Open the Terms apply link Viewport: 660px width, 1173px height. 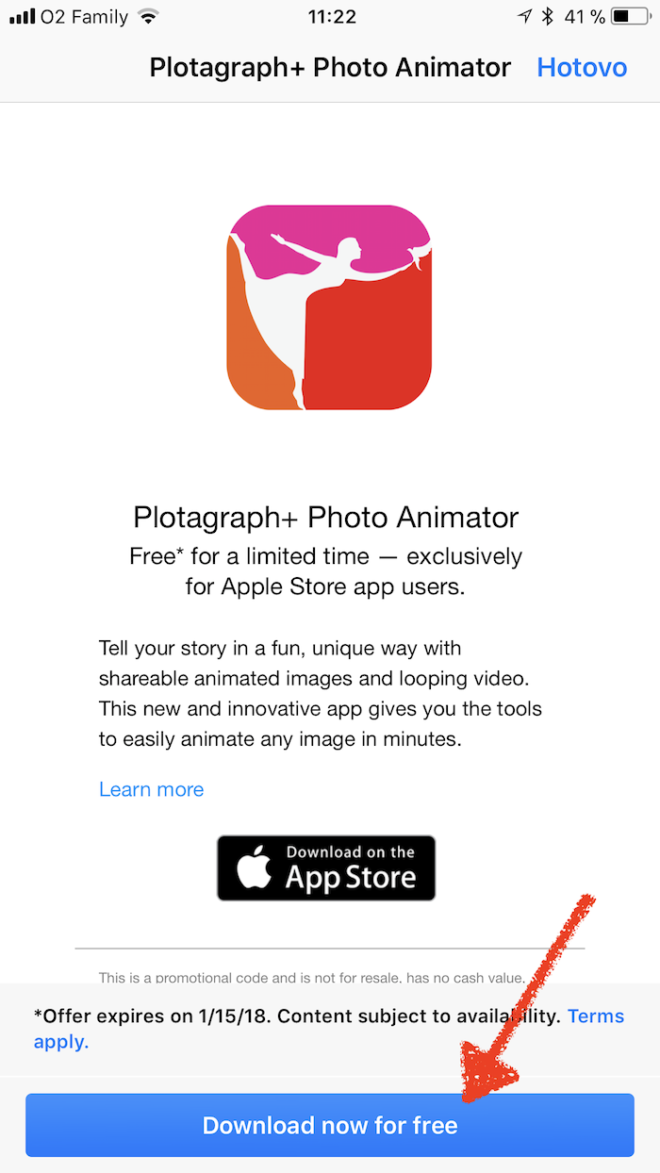tap(595, 1016)
